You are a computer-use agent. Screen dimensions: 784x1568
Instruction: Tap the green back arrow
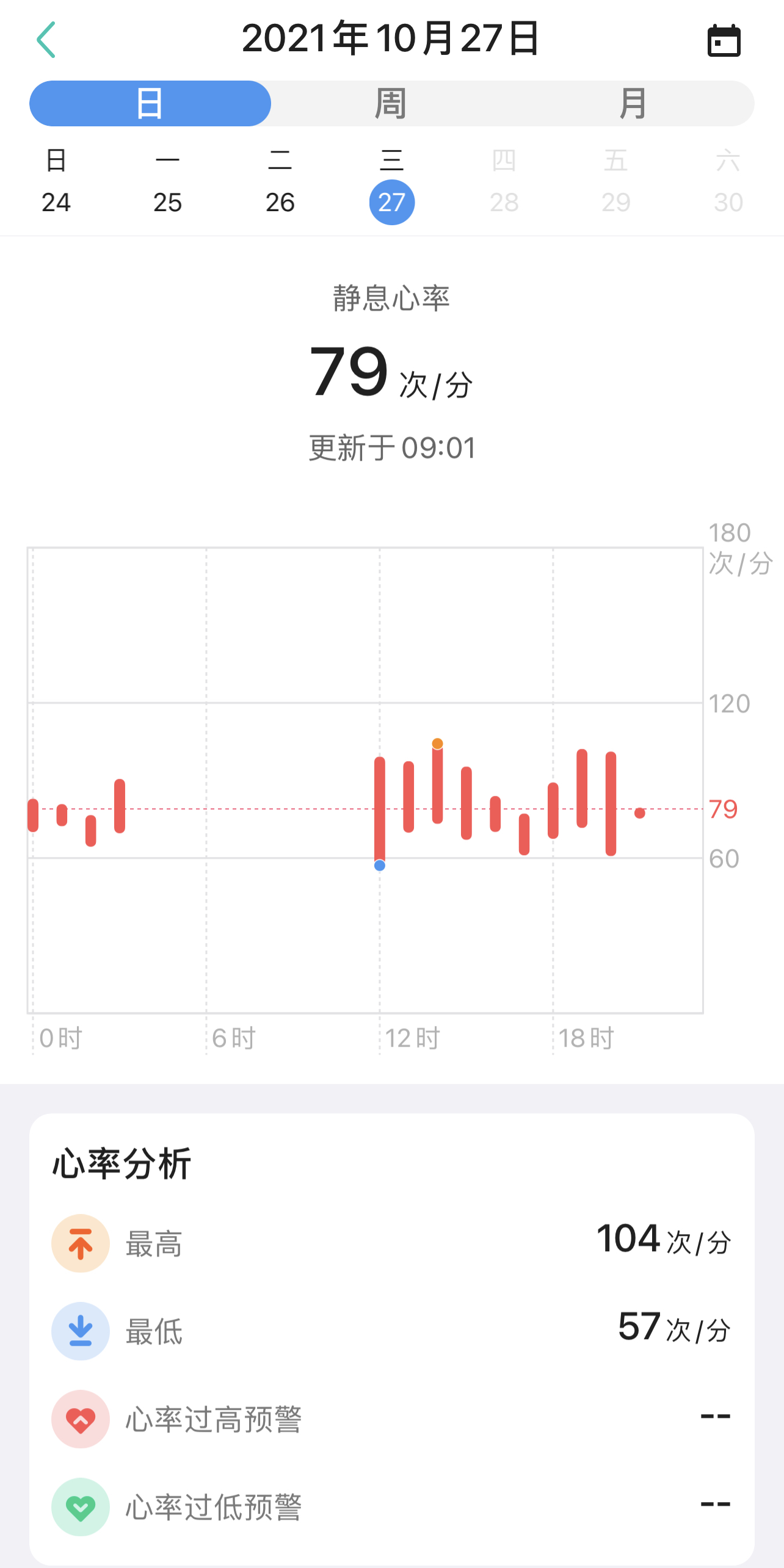[x=46, y=40]
